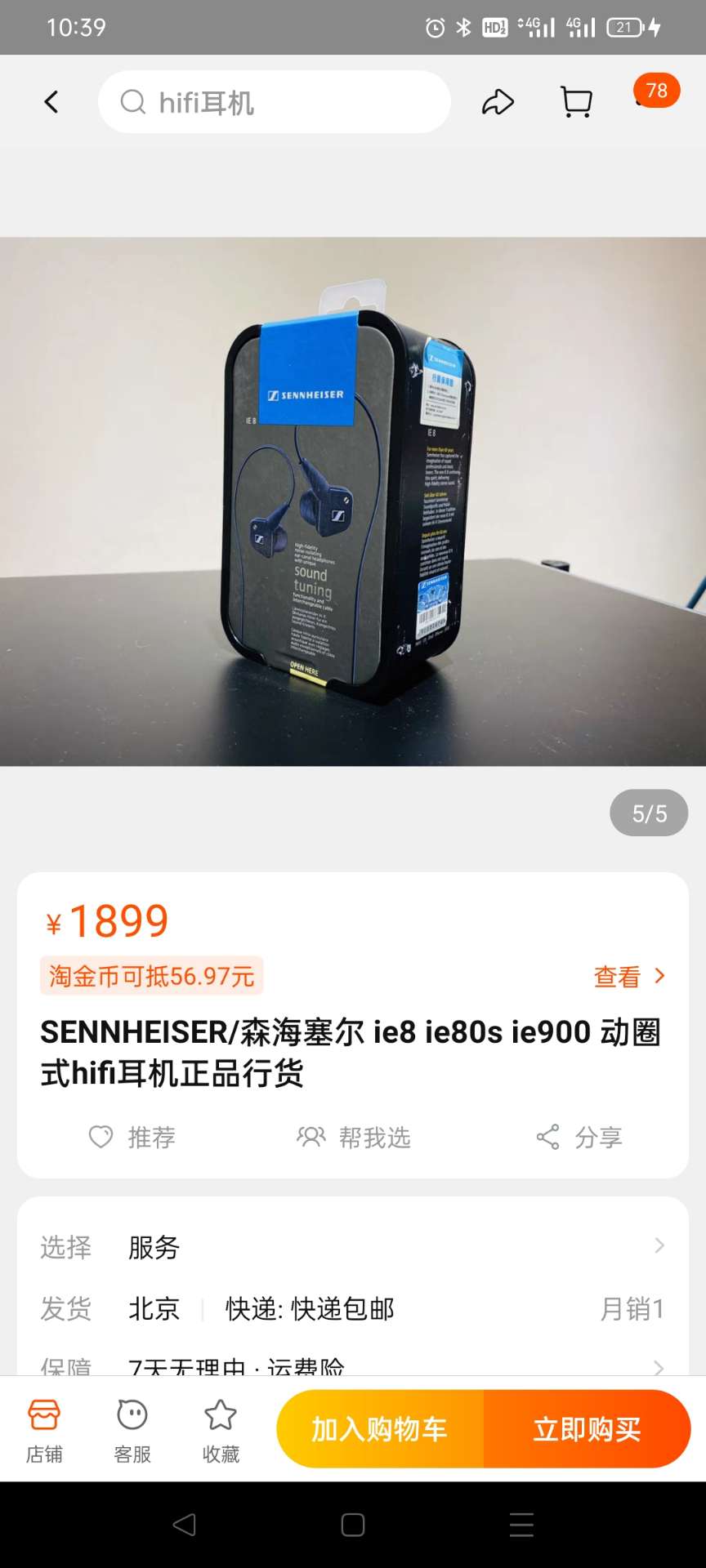Contact 客服 customer service
This screenshot has height=1568, width=706.
(x=132, y=1431)
